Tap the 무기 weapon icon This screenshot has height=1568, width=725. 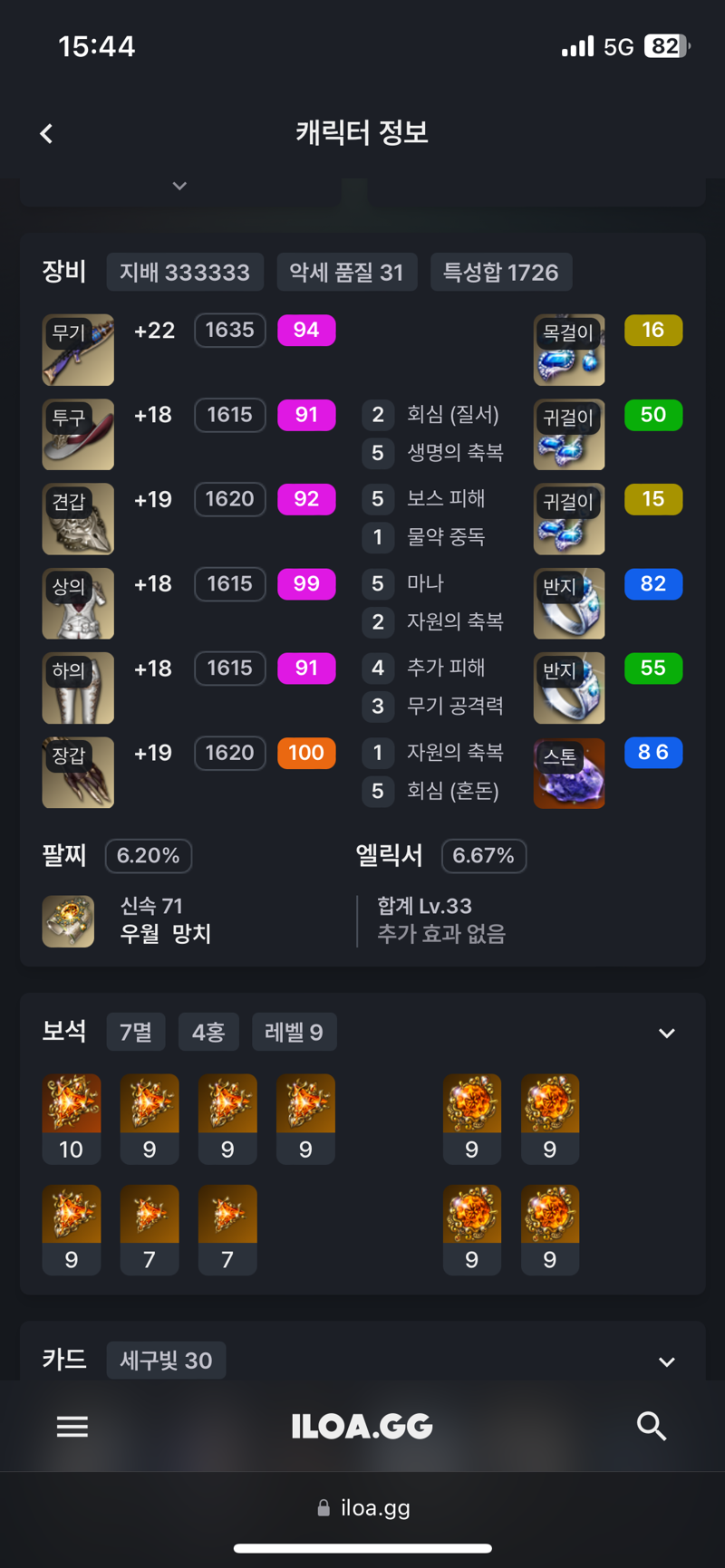78,350
